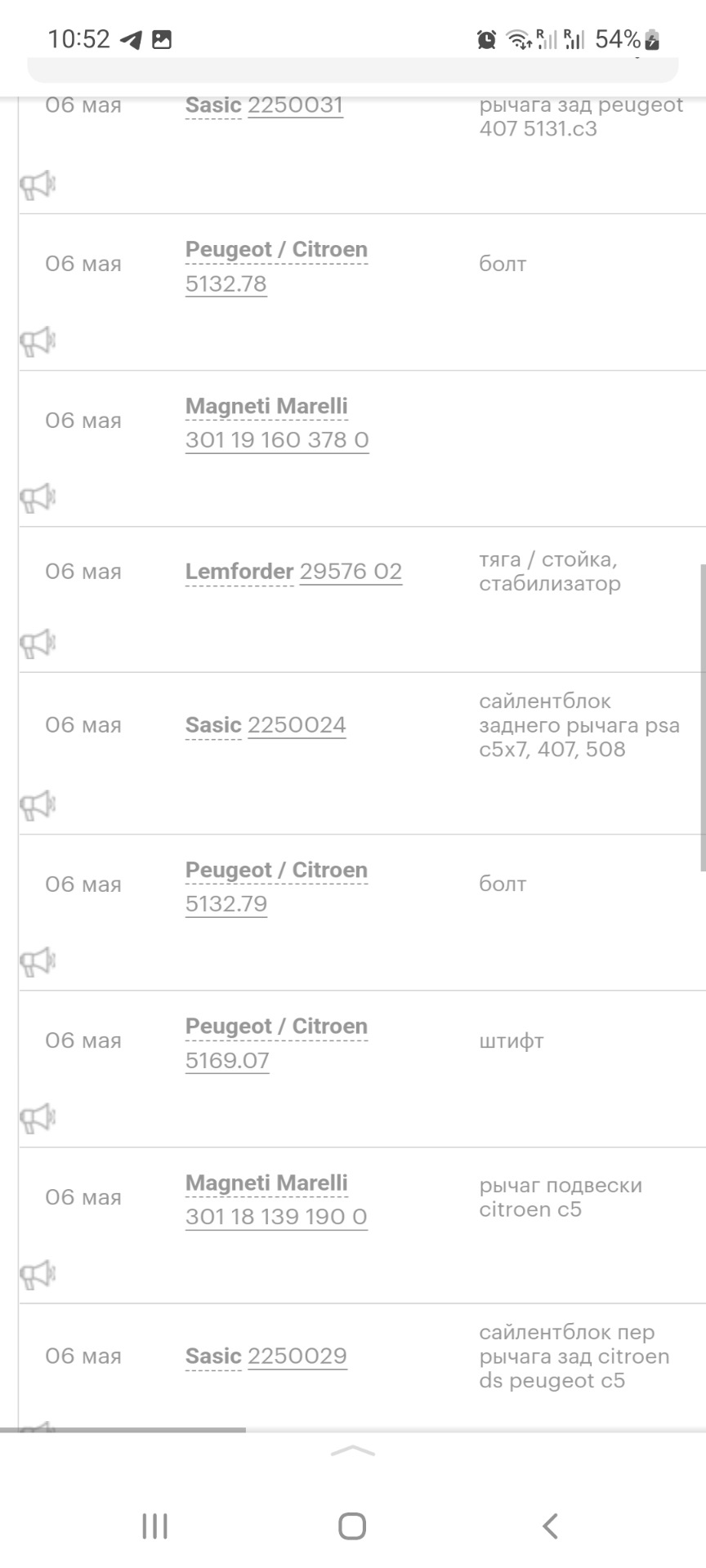Open Sasic part number 2250029

tap(297, 1356)
